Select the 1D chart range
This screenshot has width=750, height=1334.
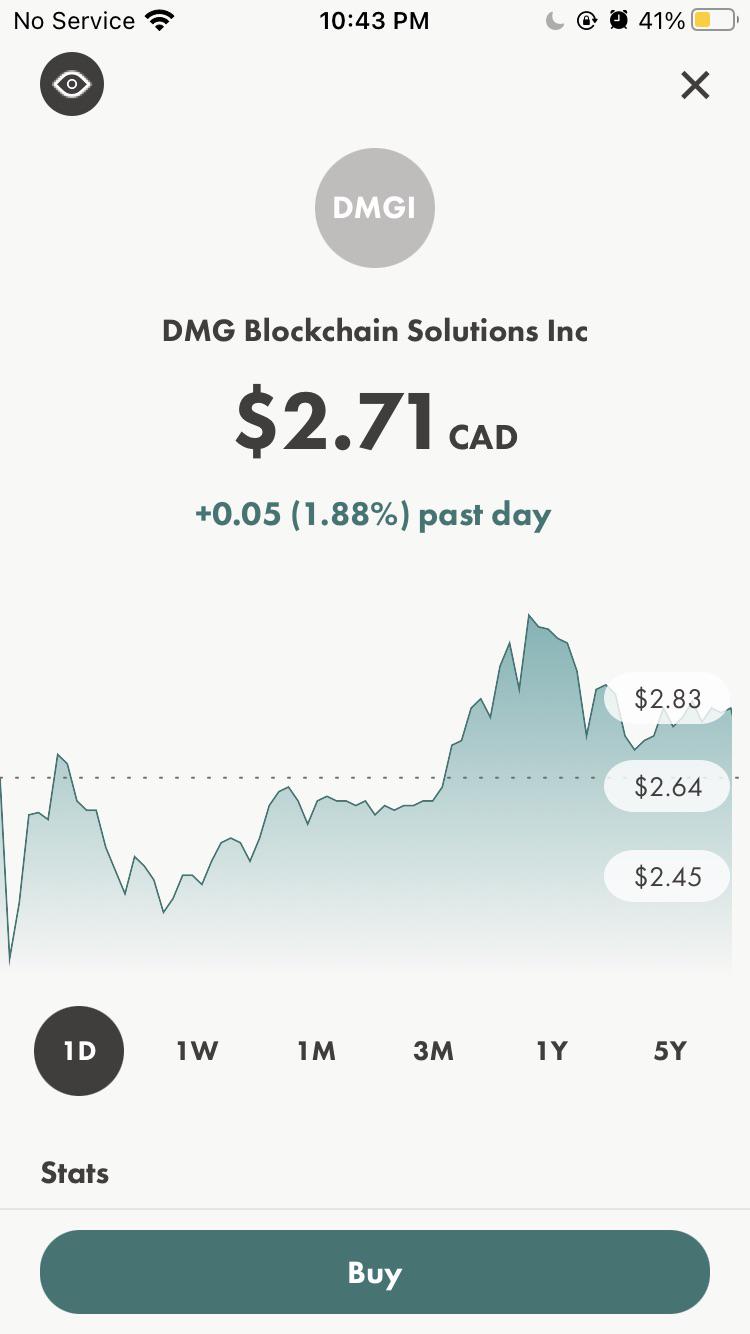click(79, 1051)
